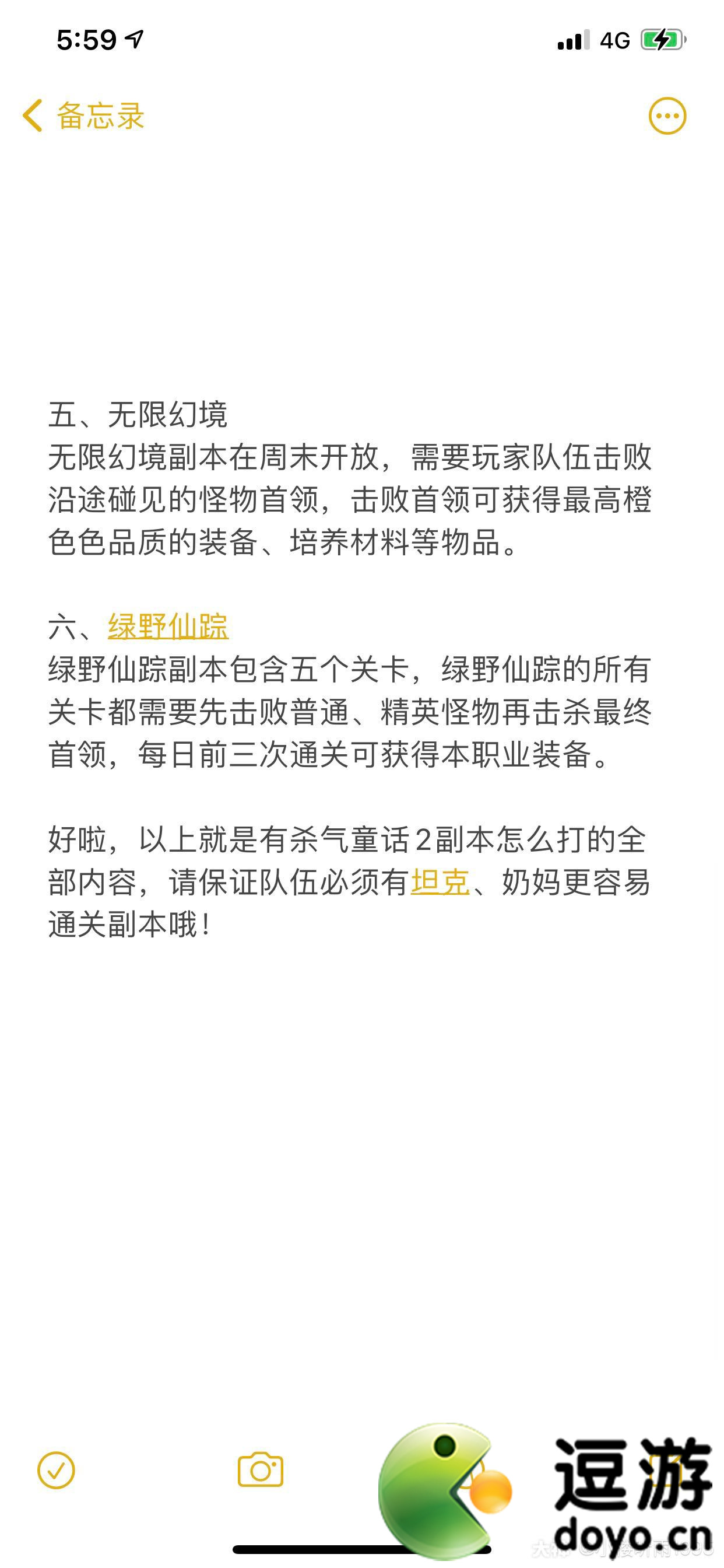This screenshot has height=1568, width=724.
Task: Open the 绿野仙踪 link
Action: (x=168, y=626)
